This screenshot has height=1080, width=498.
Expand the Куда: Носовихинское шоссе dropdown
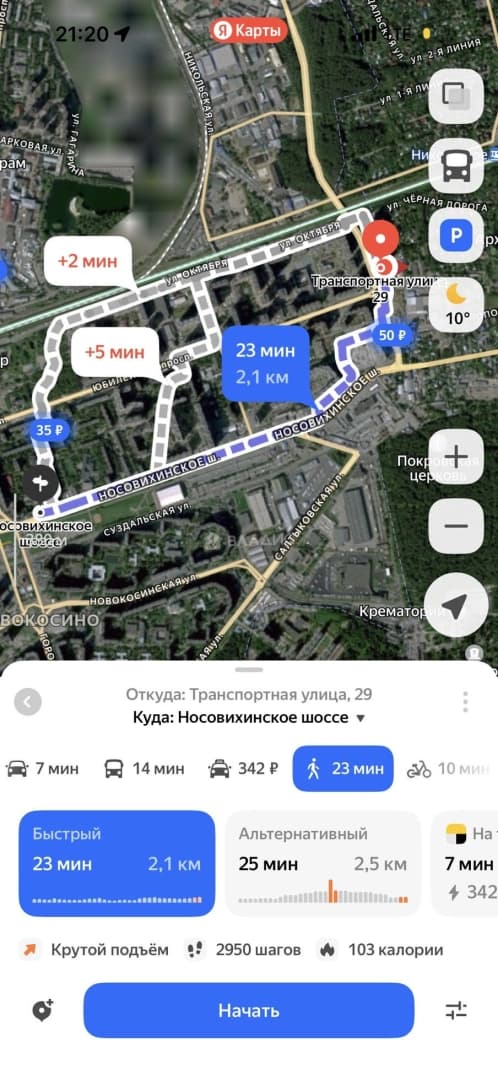coord(249,718)
